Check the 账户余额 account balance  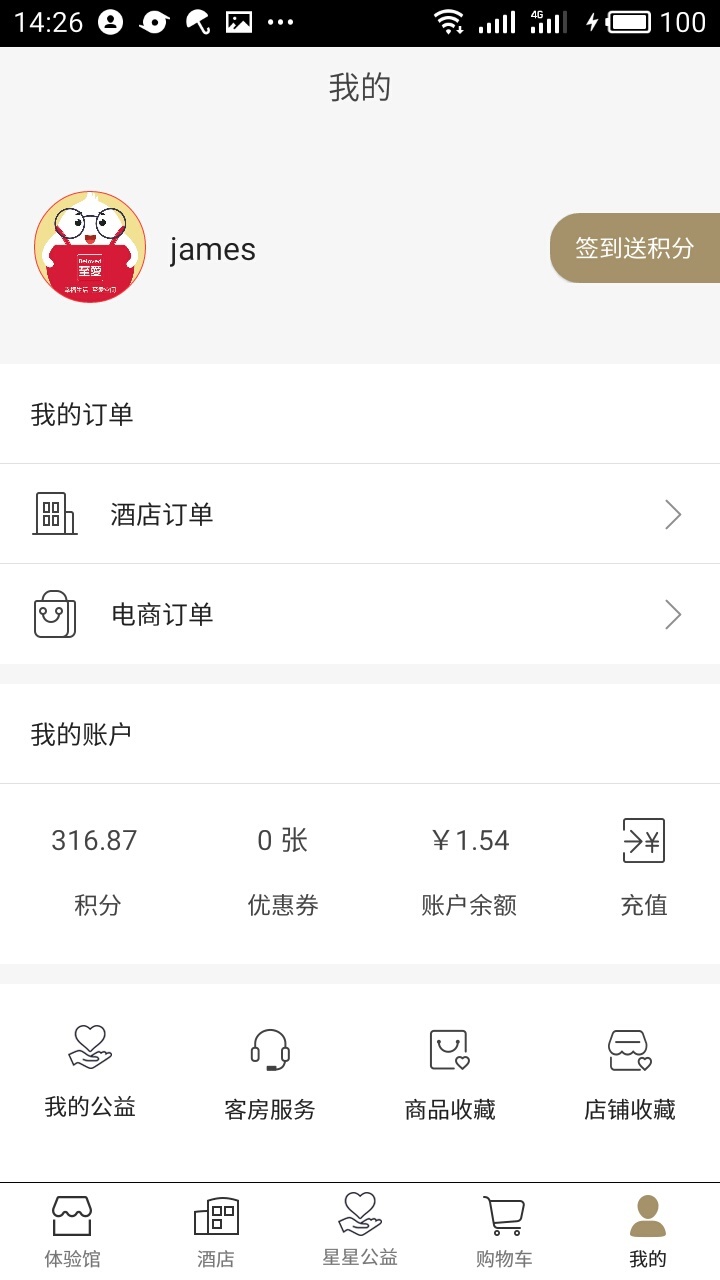coord(469,870)
